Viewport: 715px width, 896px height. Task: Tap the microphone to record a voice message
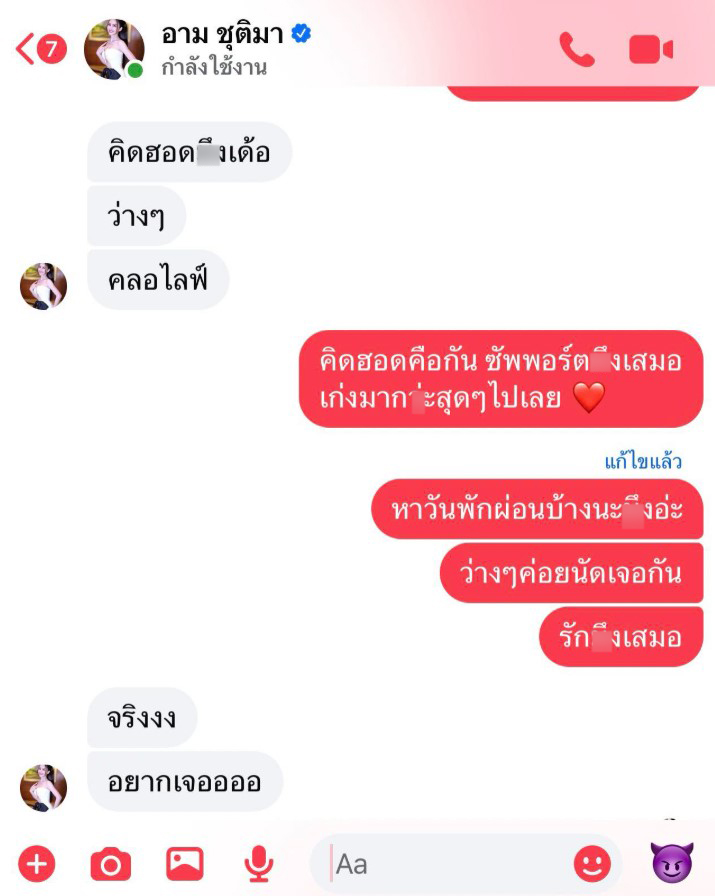259,862
